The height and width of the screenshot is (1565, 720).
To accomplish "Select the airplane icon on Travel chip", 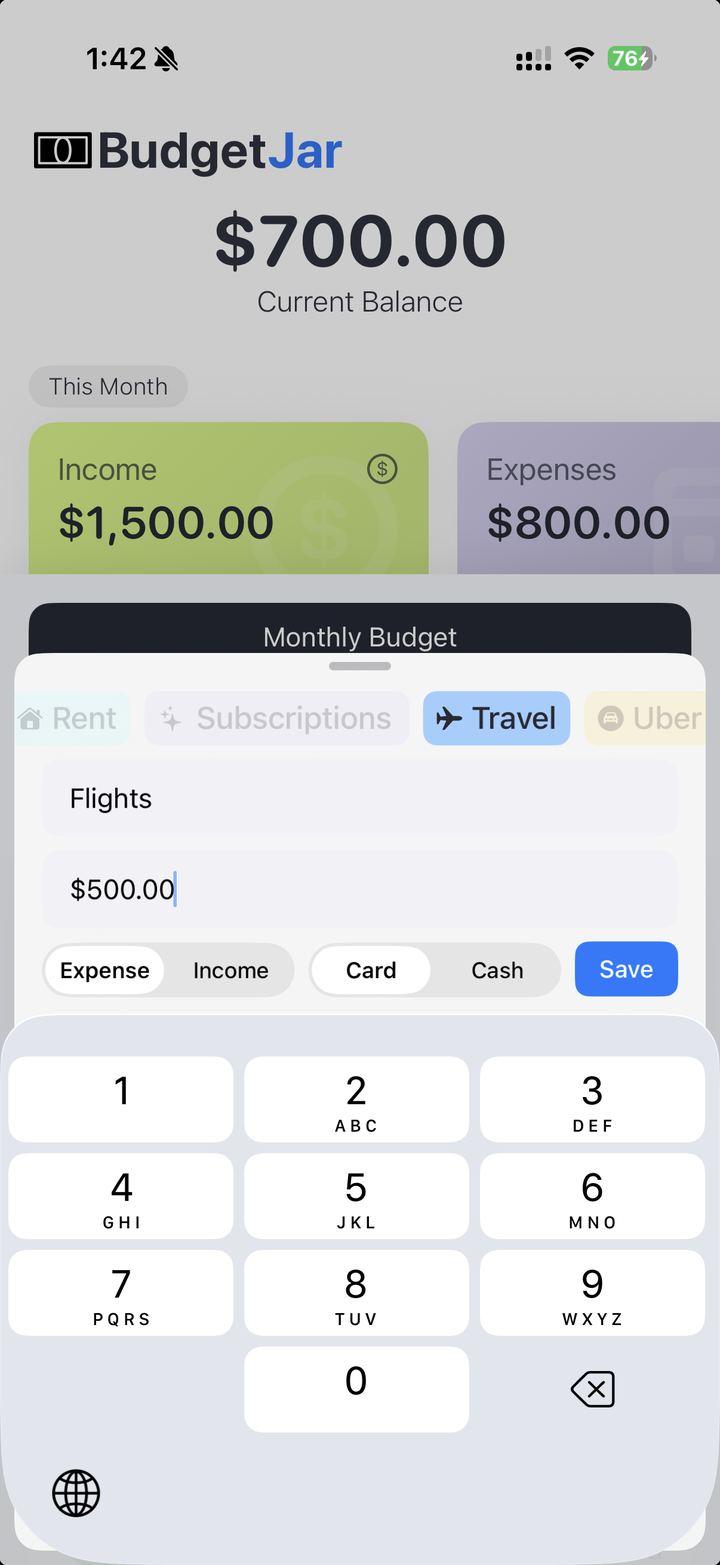I will [448, 717].
